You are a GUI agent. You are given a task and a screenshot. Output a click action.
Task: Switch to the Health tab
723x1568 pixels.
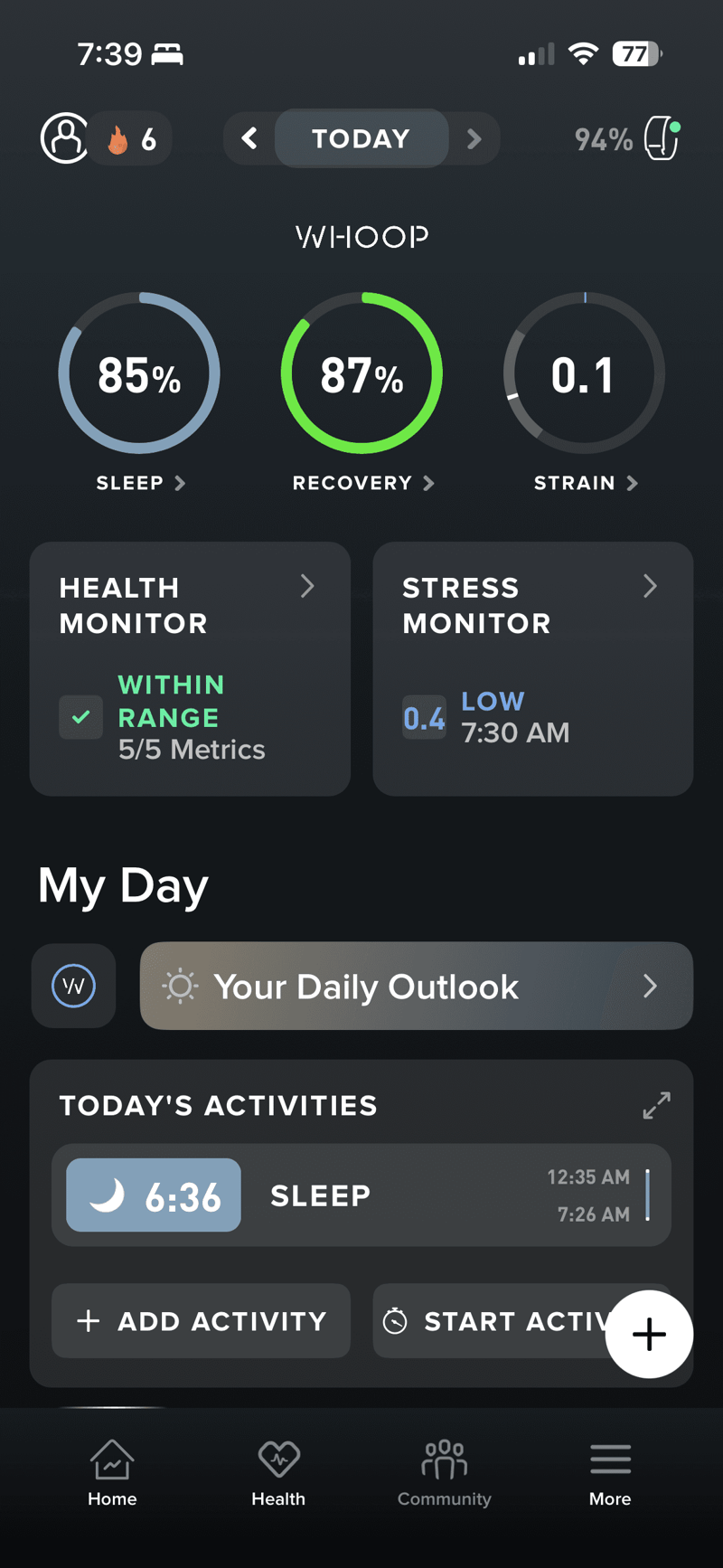tap(278, 1474)
